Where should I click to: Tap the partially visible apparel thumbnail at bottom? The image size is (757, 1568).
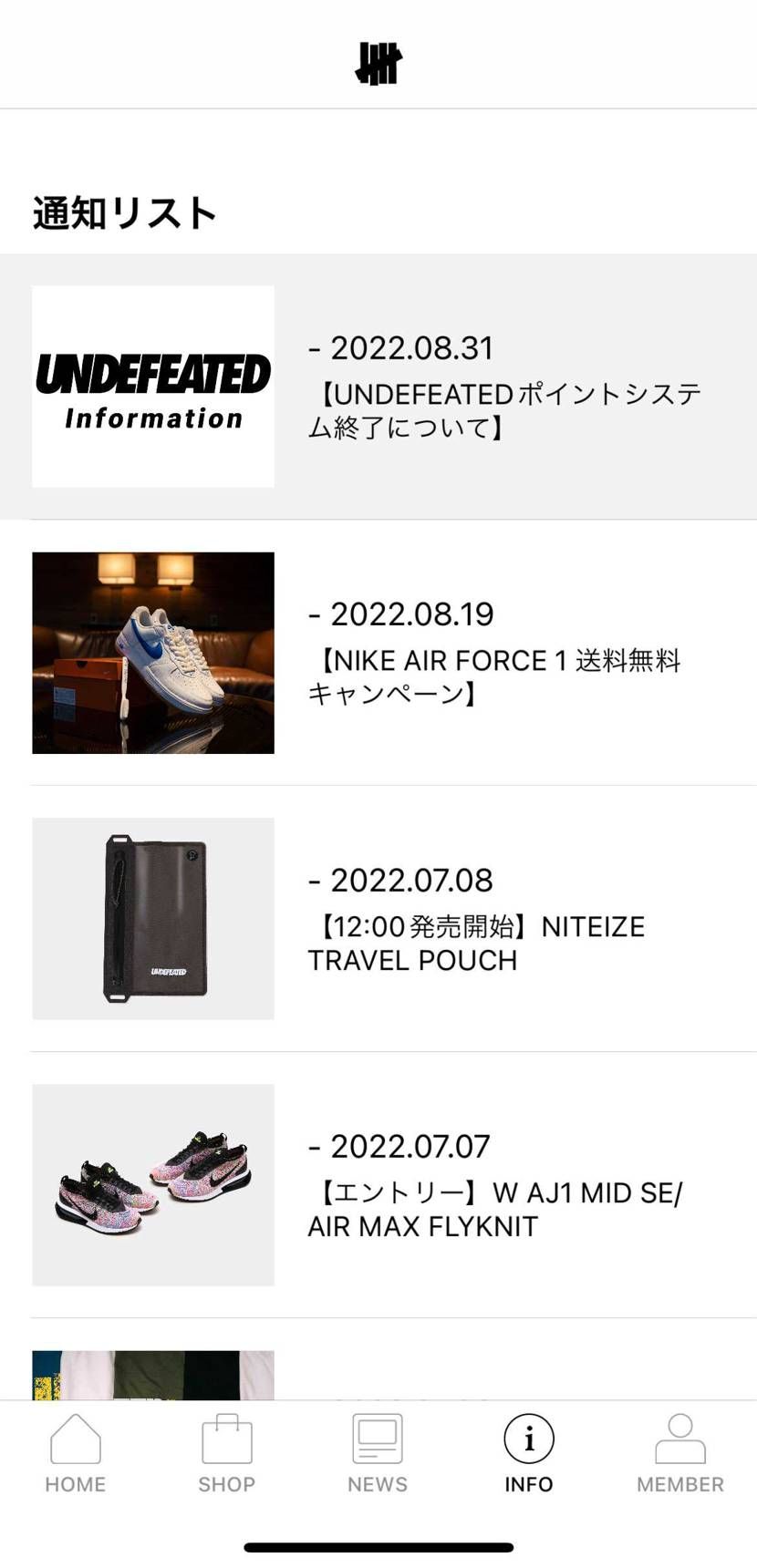pyautogui.click(x=151, y=1377)
